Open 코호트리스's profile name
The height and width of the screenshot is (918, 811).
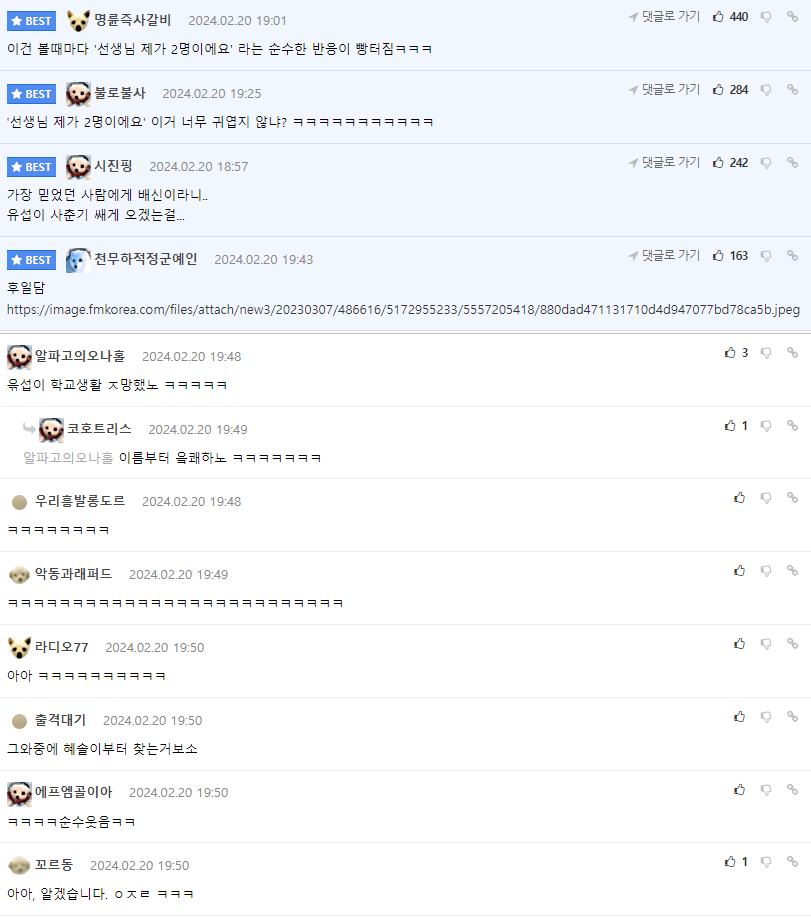99,429
